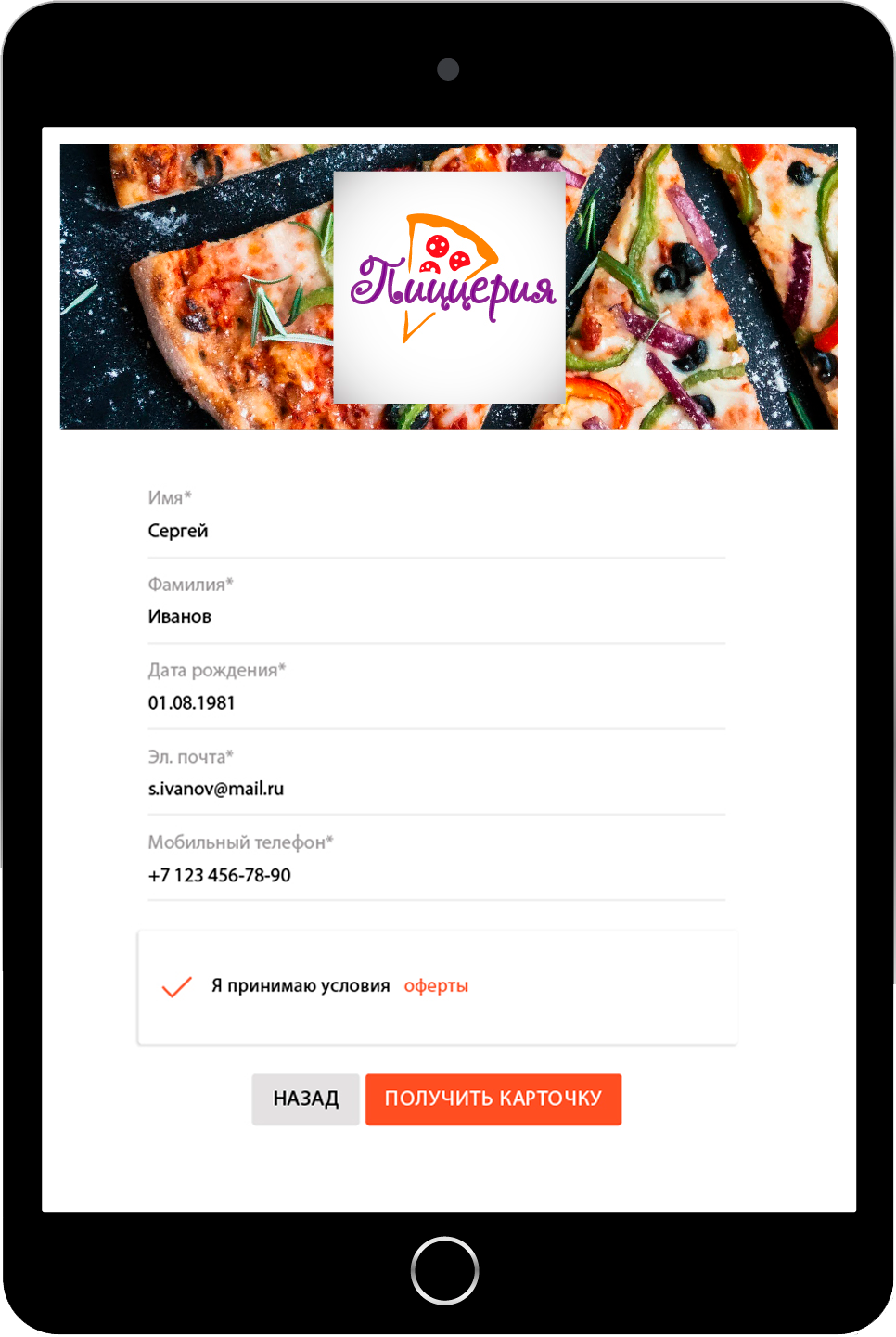Open the оферты link
The width and height of the screenshot is (896, 1337).
(436, 986)
